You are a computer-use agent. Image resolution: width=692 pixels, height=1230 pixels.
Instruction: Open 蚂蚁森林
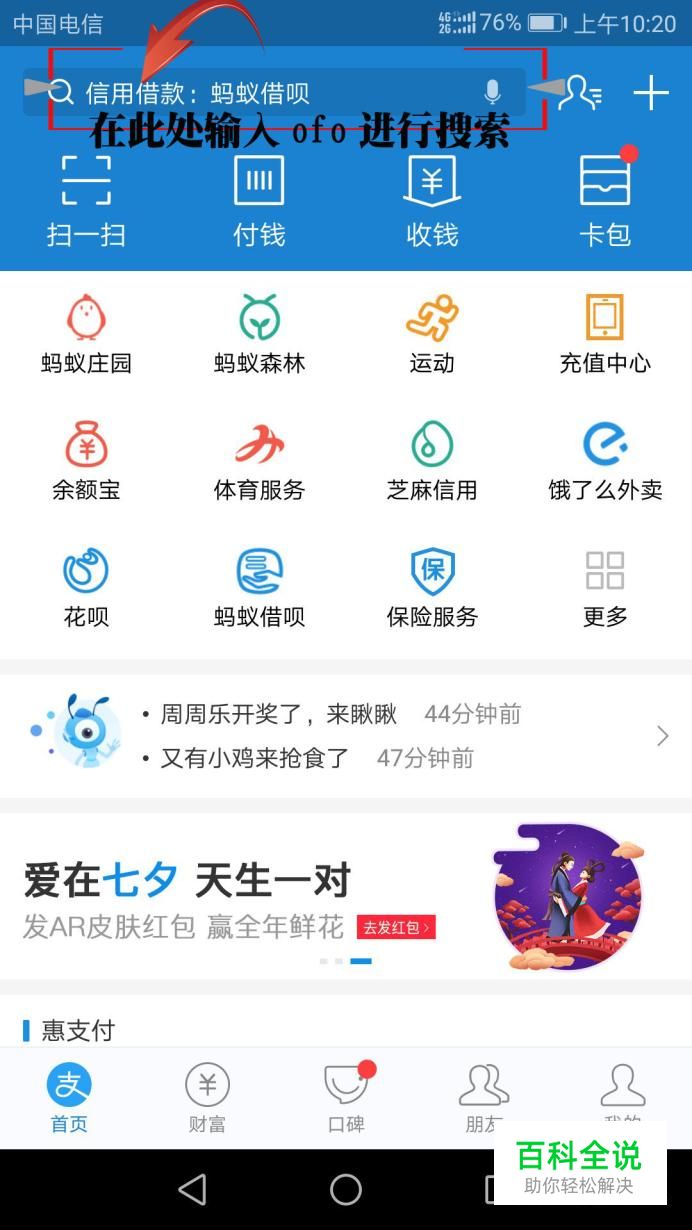pos(259,334)
